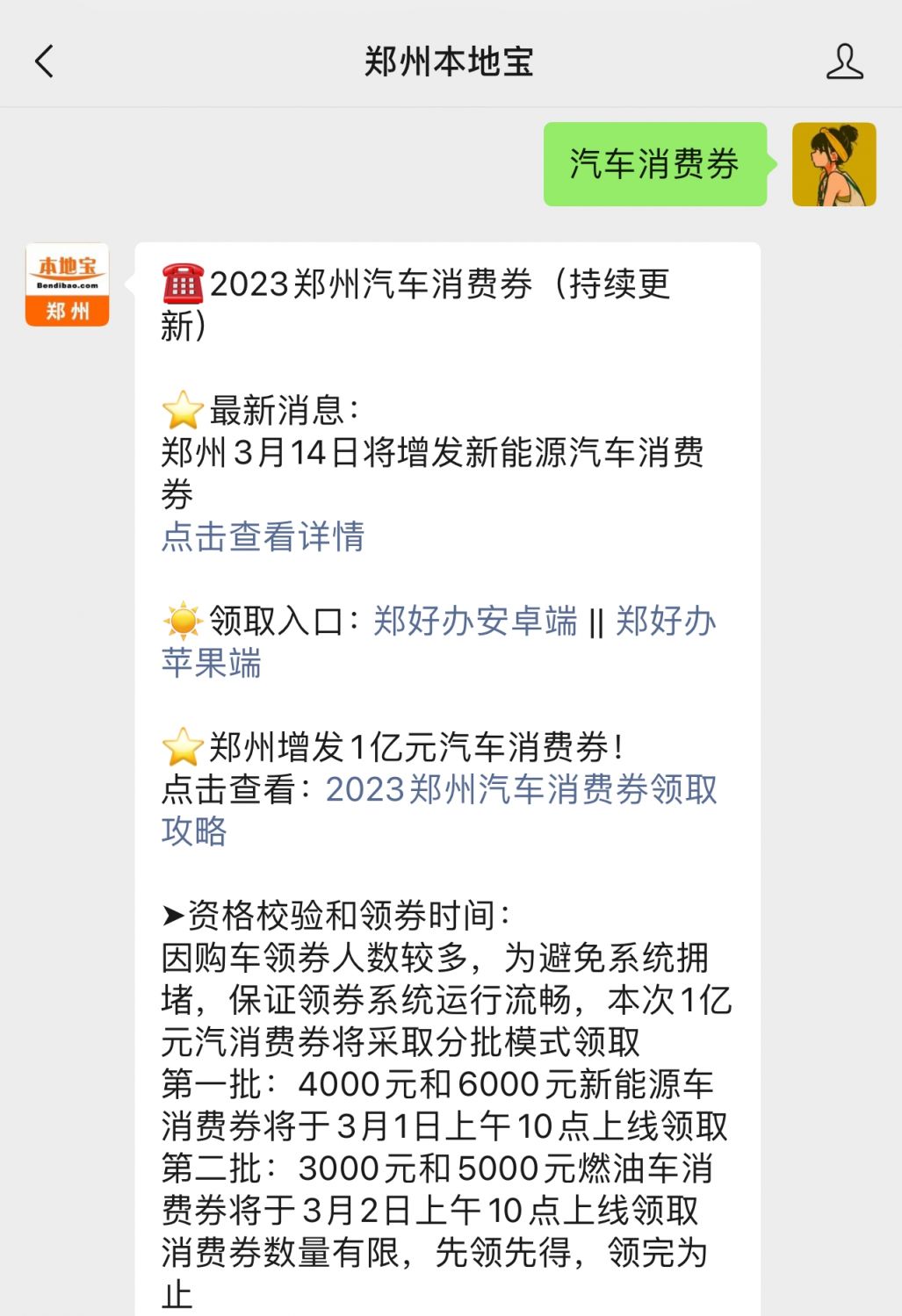Open 郑好办安卓端 download link

pyautogui.click(x=475, y=621)
